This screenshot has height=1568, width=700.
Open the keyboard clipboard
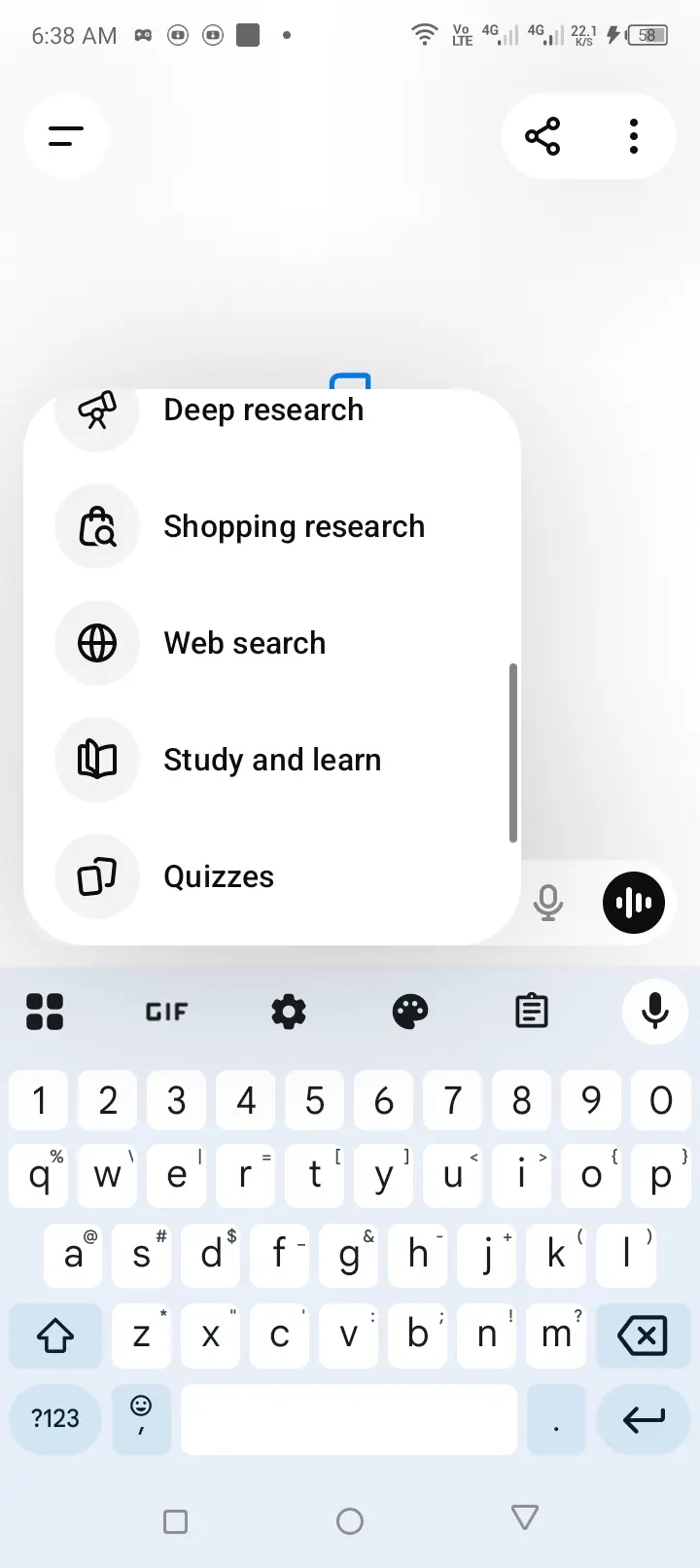coord(532,1012)
